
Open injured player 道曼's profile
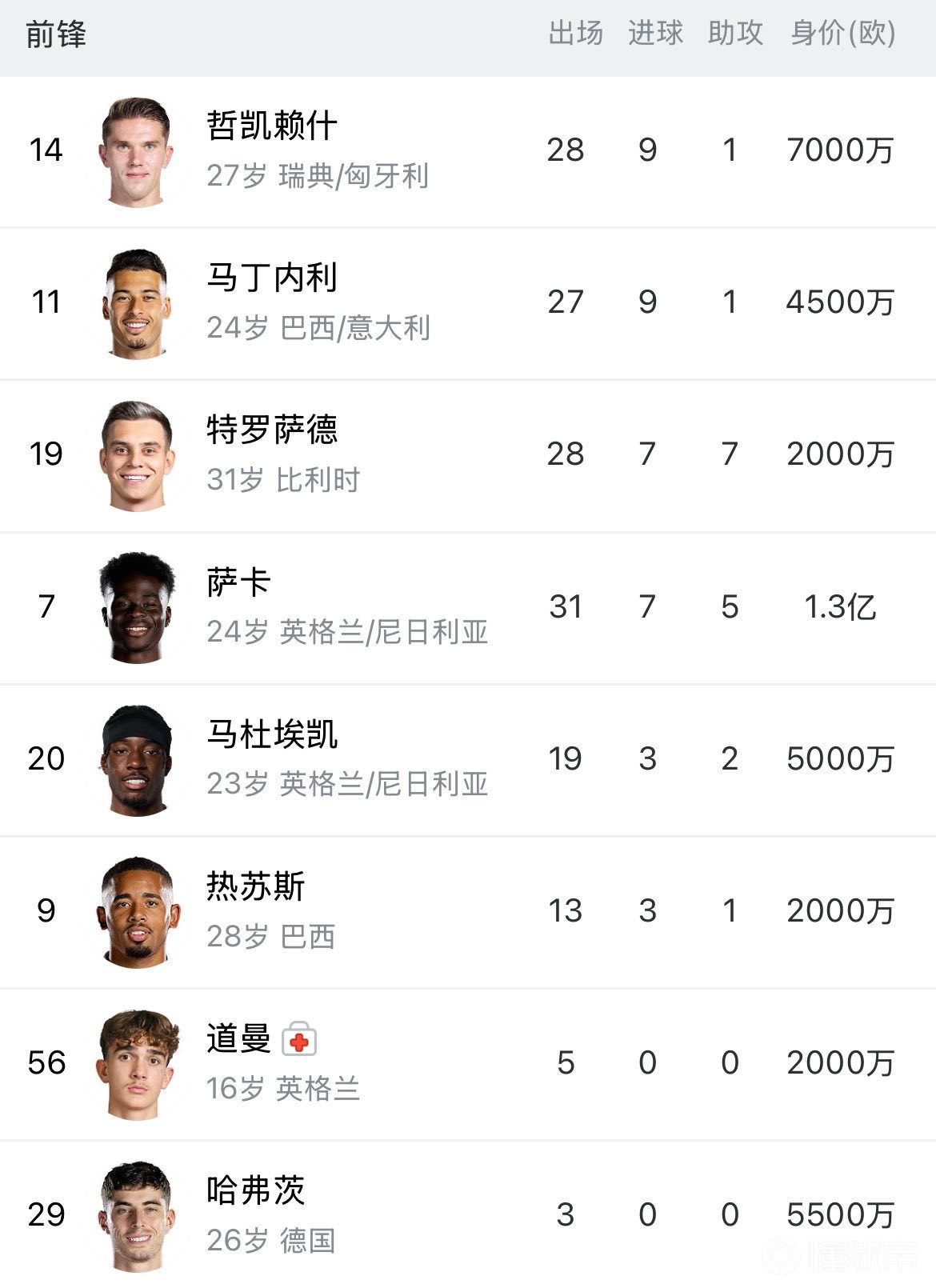click(x=238, y=1038)
